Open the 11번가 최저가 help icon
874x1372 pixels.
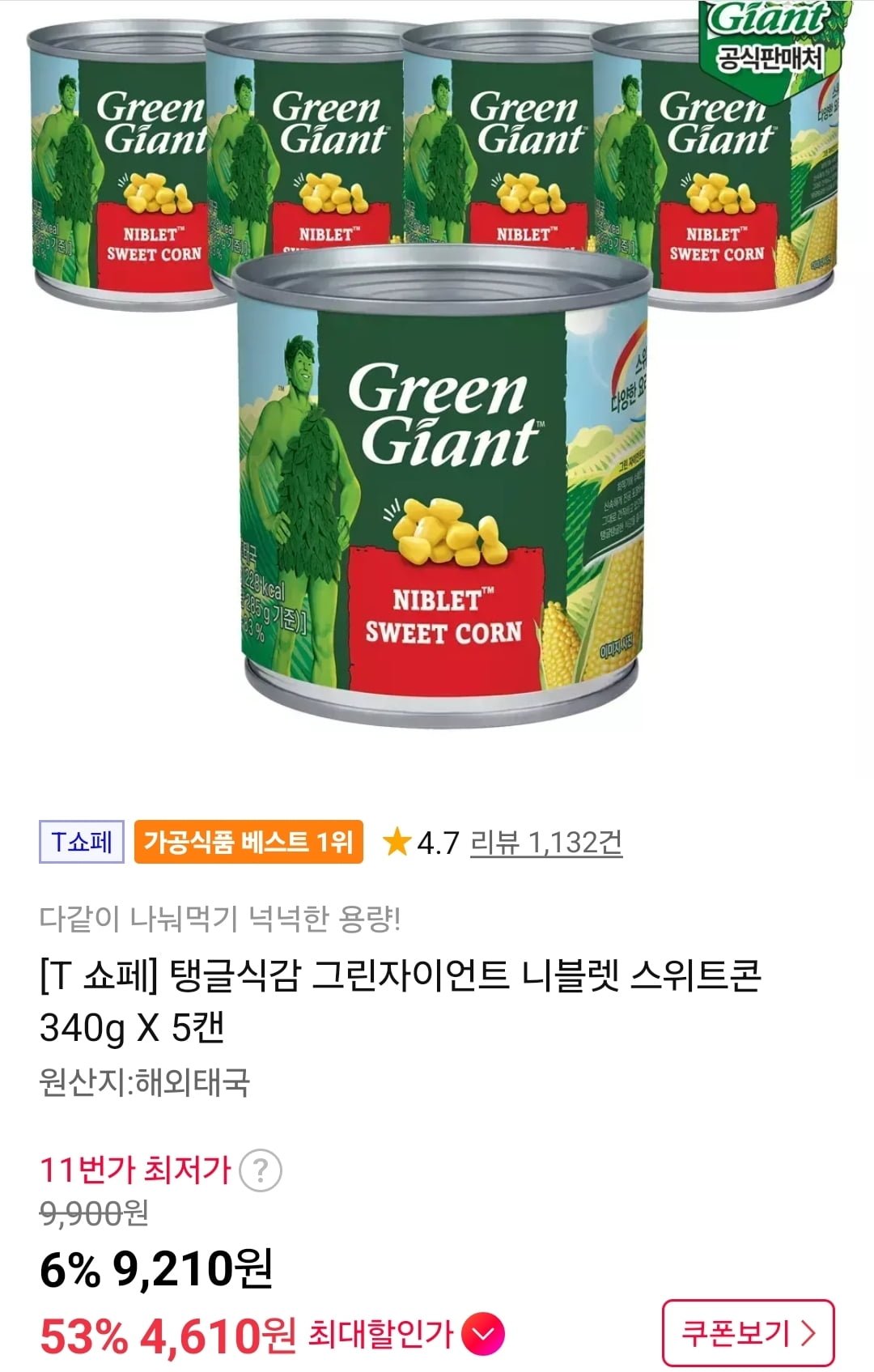pyautogui.click(x=261, y=1170)
